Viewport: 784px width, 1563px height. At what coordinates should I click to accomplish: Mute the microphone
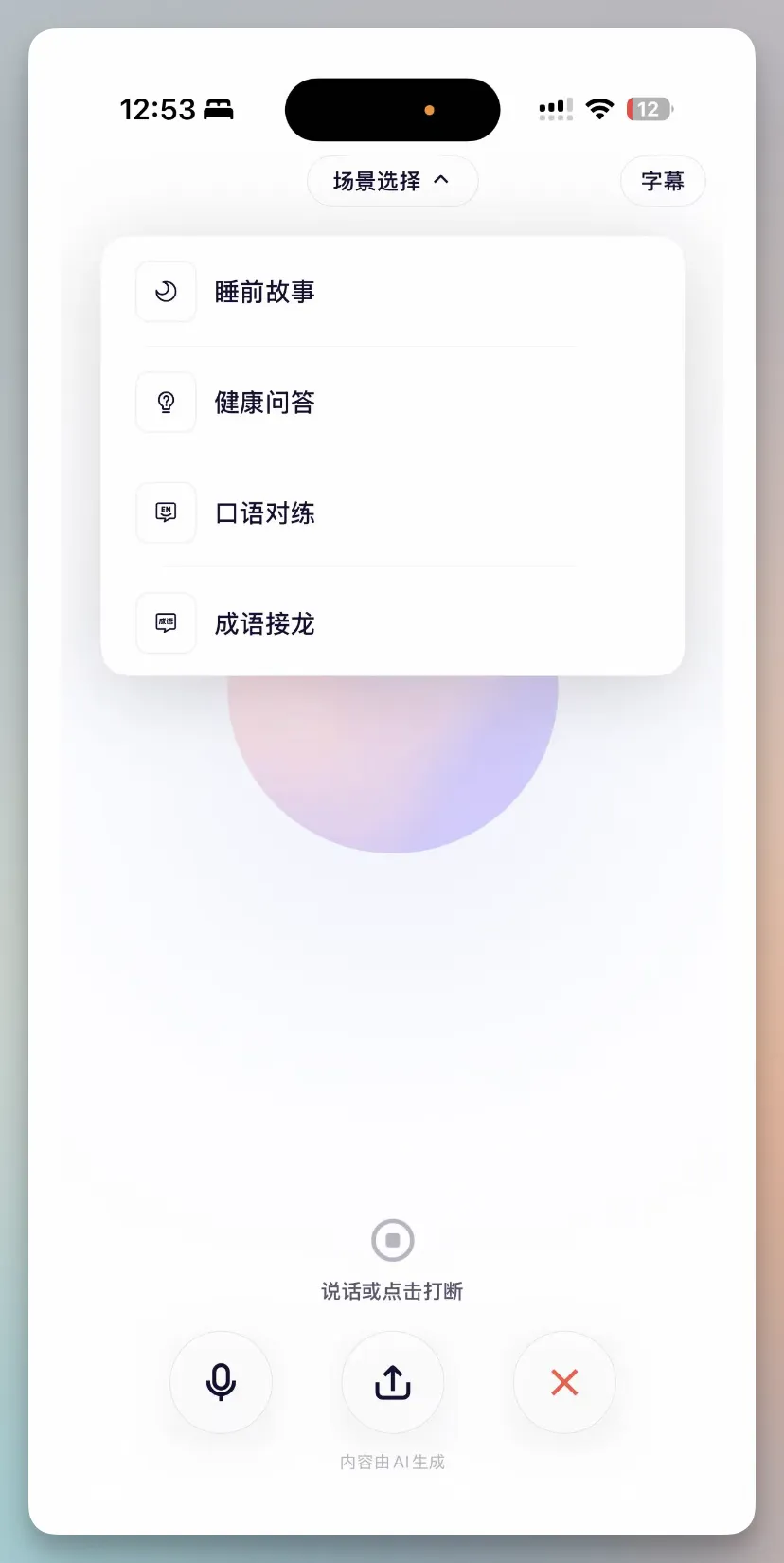point(221,1383)
